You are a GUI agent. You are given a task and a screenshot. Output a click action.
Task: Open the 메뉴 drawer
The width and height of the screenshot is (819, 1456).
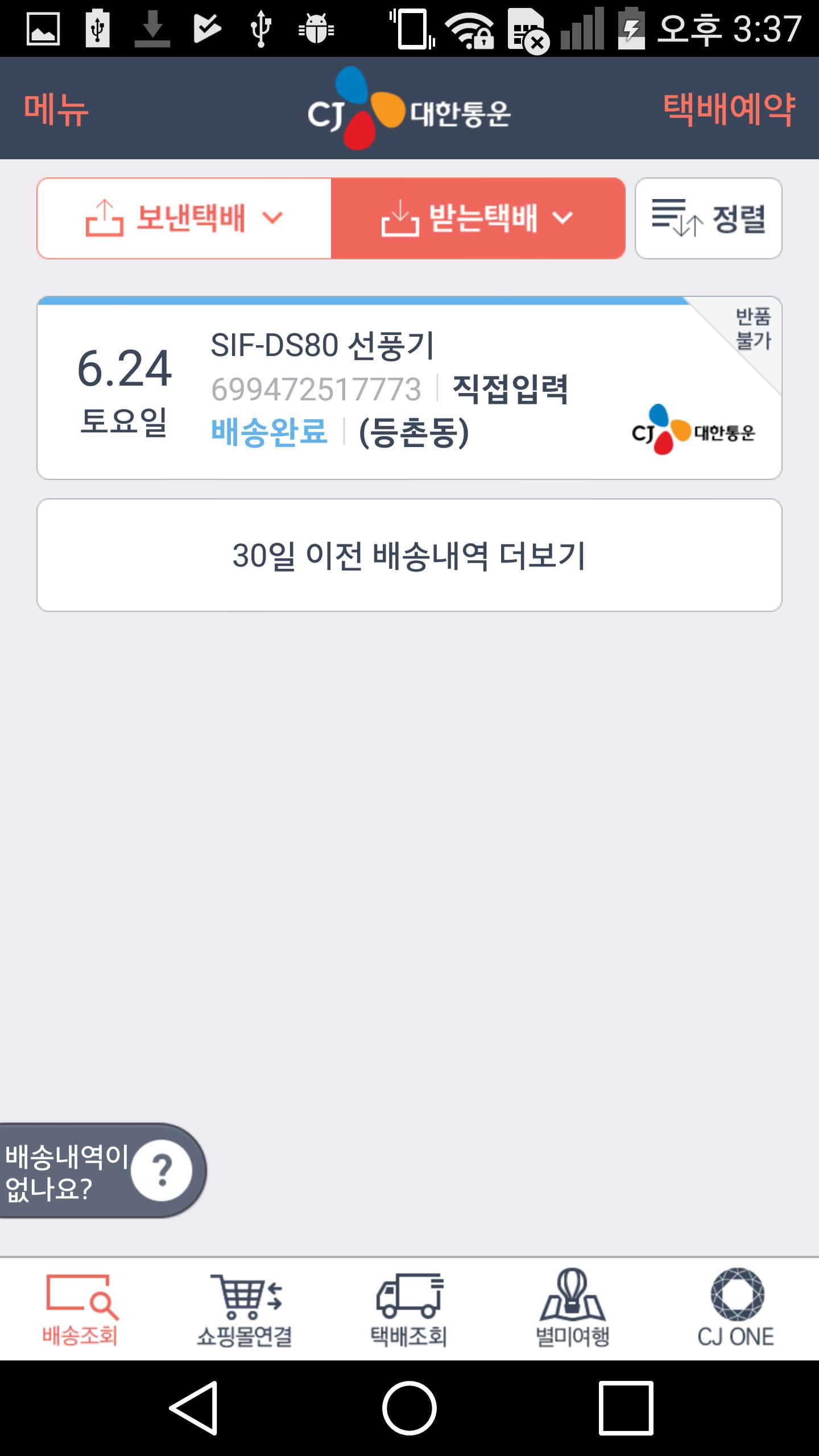56,109
